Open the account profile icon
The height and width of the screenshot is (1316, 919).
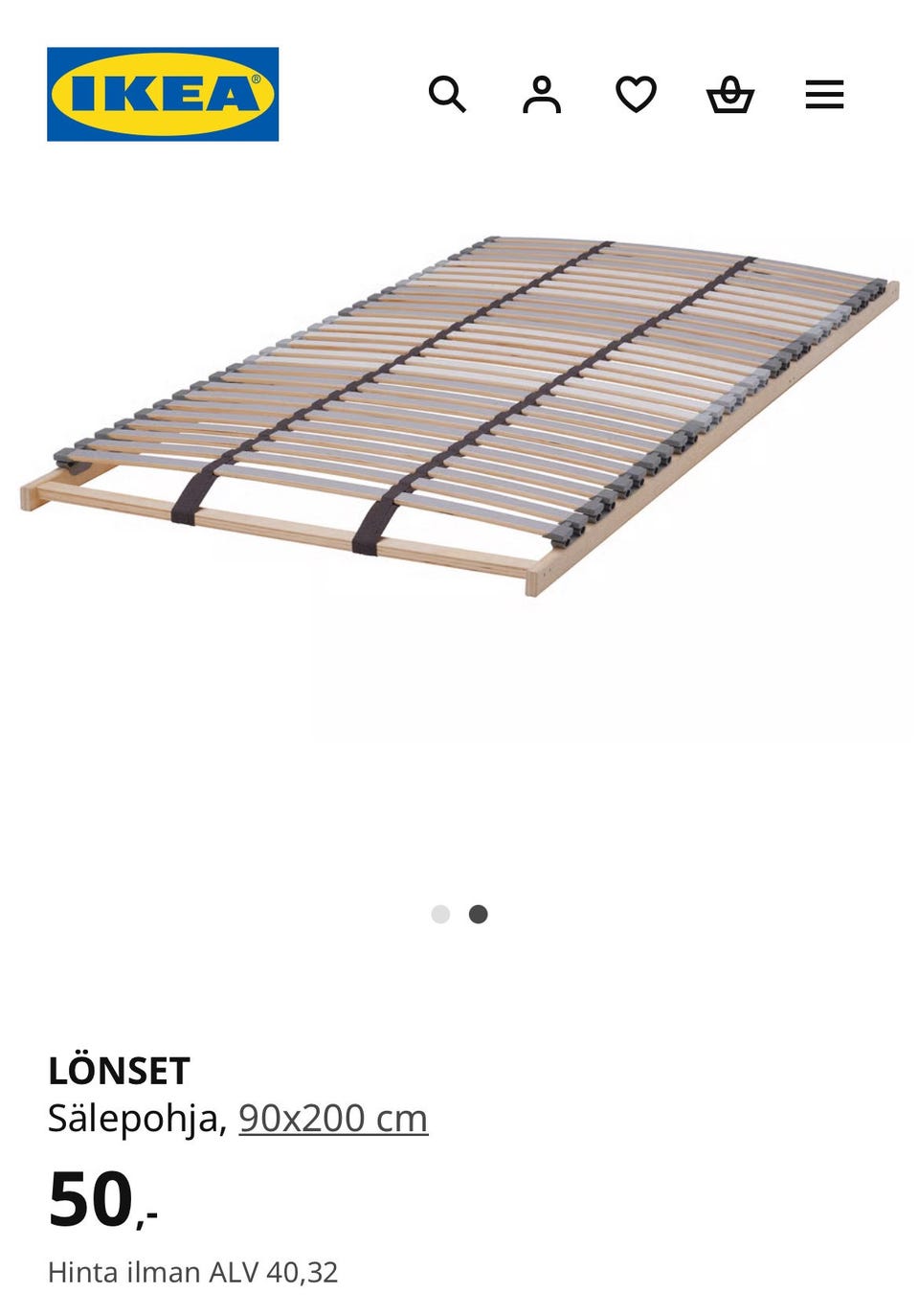pyautogui.click(x=541, y=95)
